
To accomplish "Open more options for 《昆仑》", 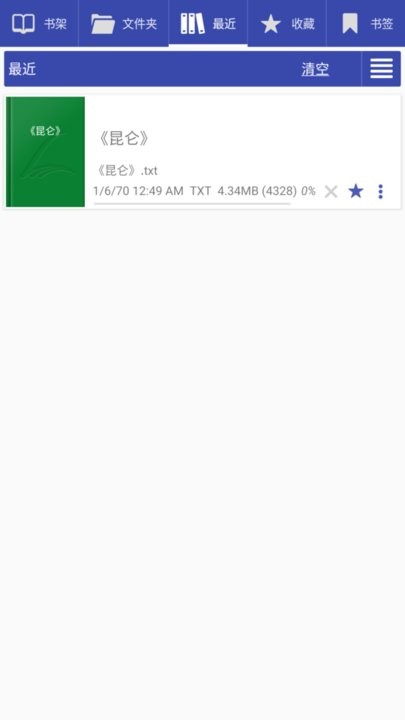I will pyautogui.click(x=380, y=191).
